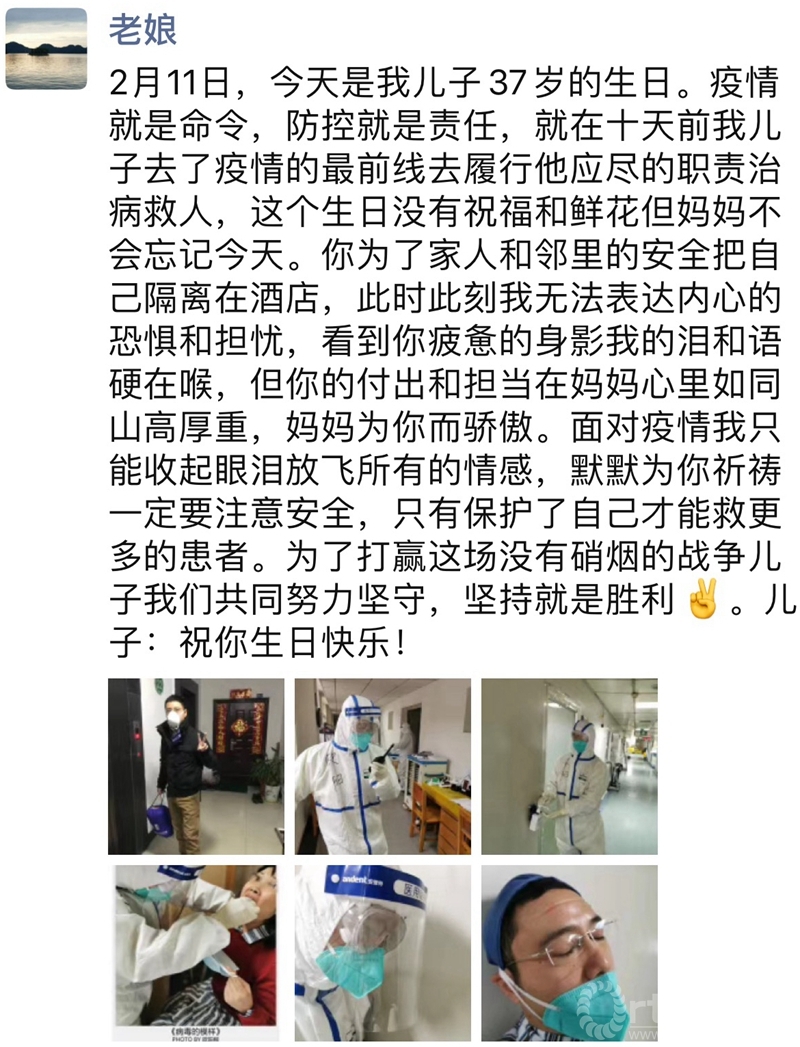View photo of medic holding walkie-talkie
Screen dimensions: 800x1047
tap(382, 766)
